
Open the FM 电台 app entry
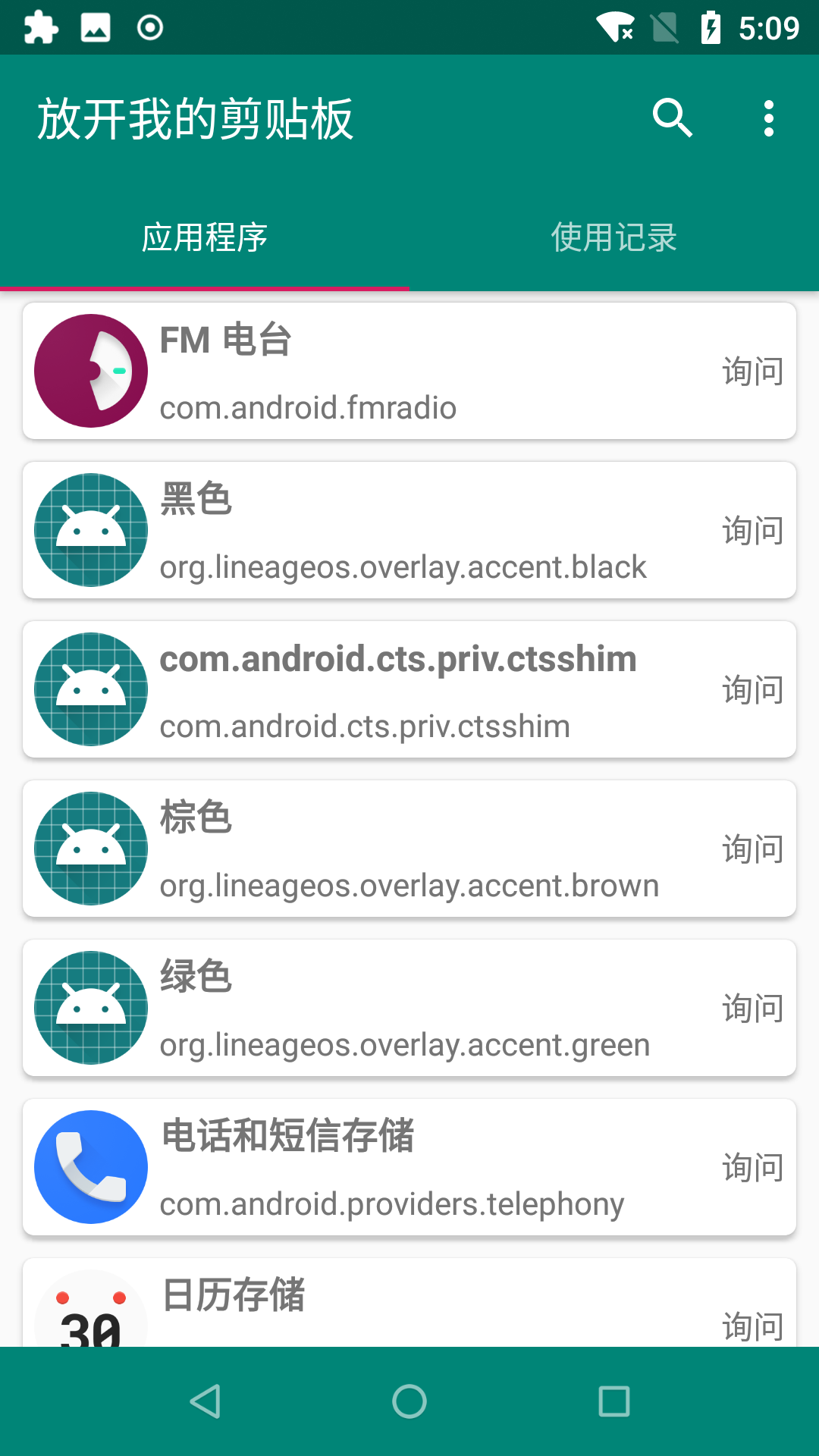(x=409, y=371)
